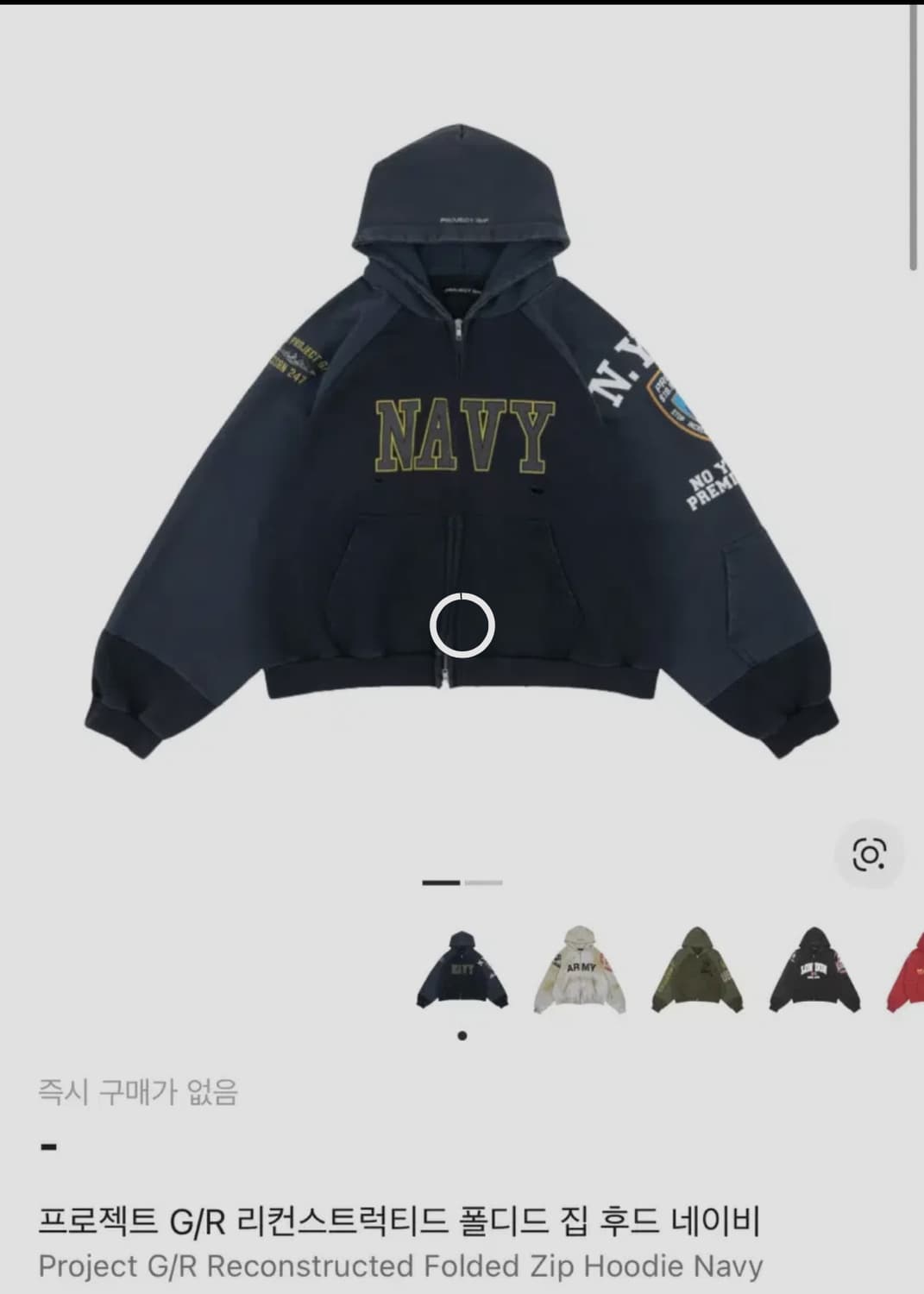This screenshot has width=924, height=1294.
Task: Switch to the ARMY white hoodie variant
Action: click(x=580, y=975)
